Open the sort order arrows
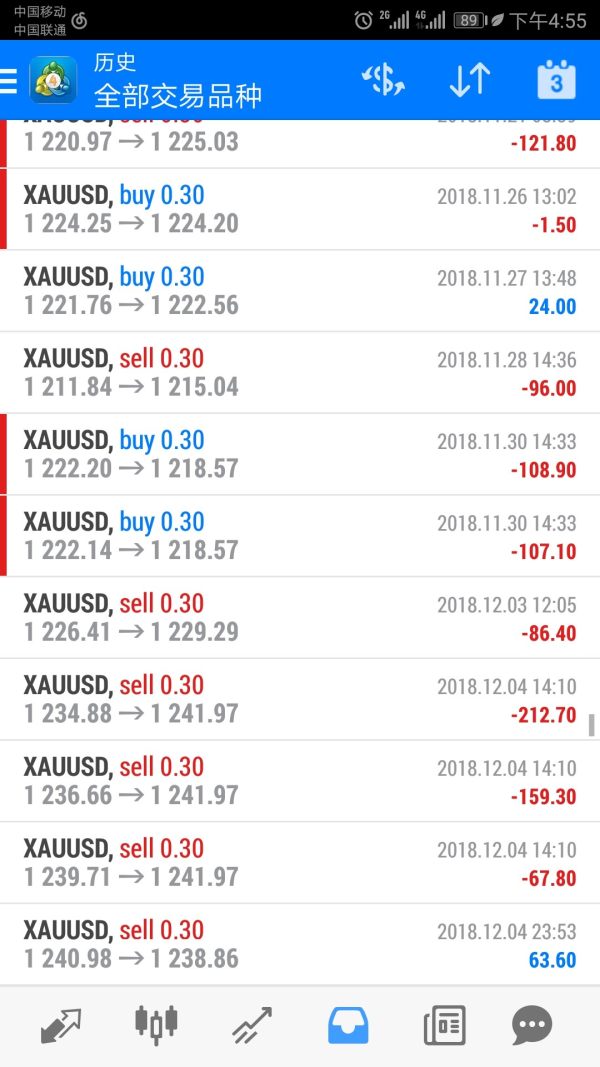 coord(470,80)
